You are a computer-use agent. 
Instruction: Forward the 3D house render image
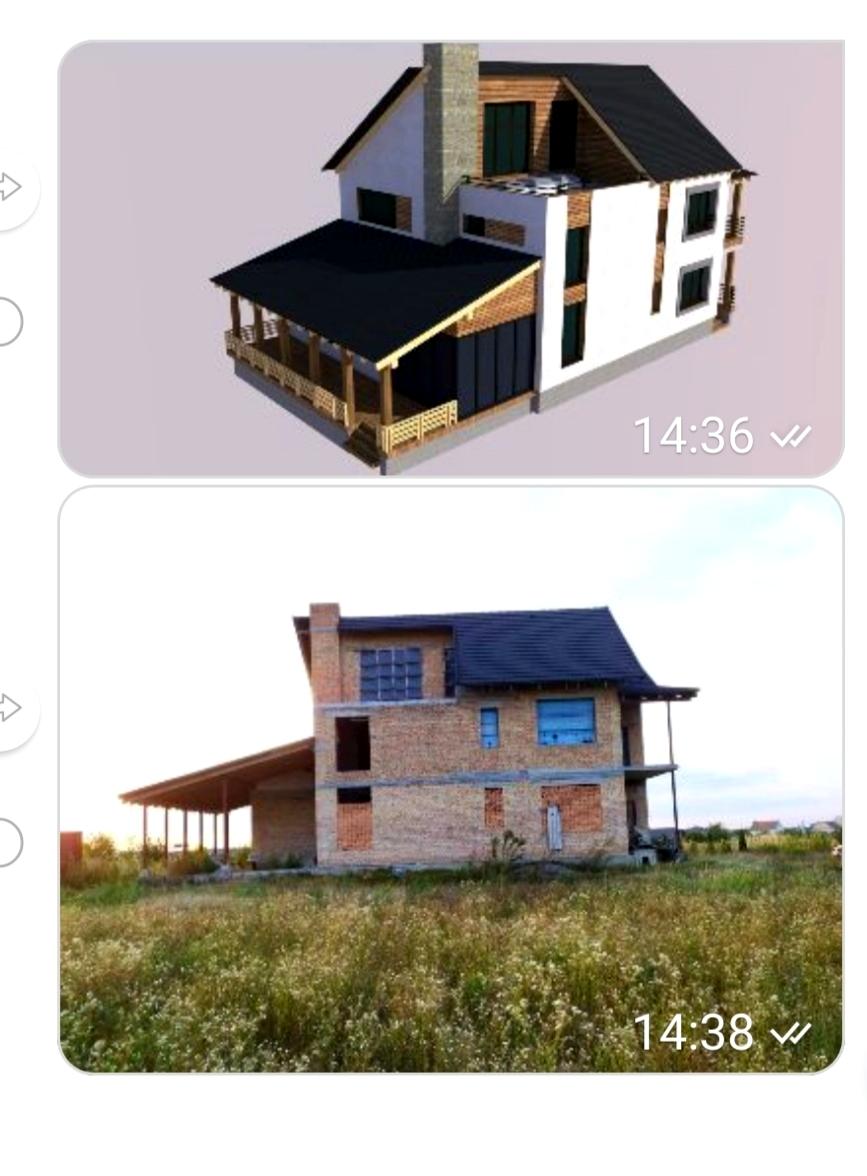[x=10, y=187]
